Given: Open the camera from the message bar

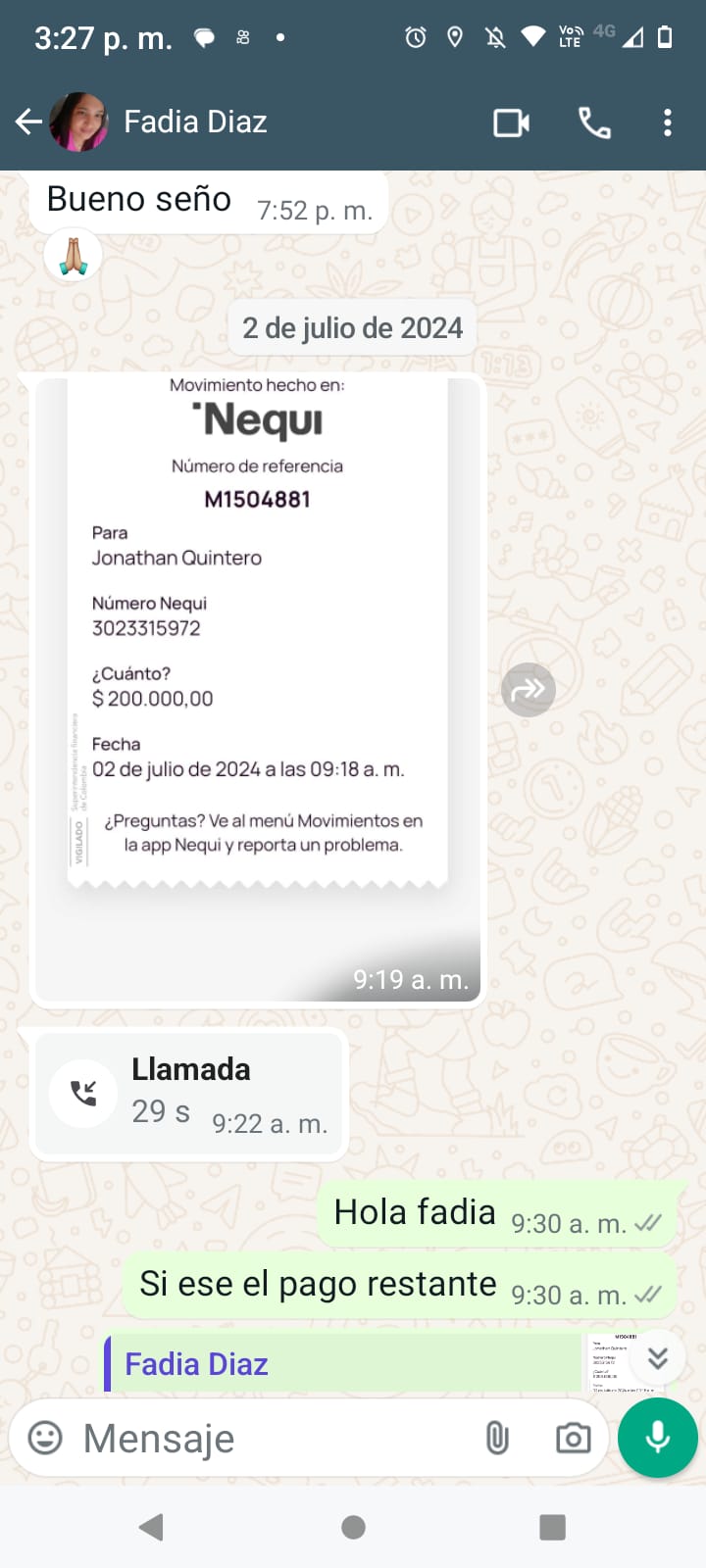Looking at the screenshot, I should [573, 1438].
